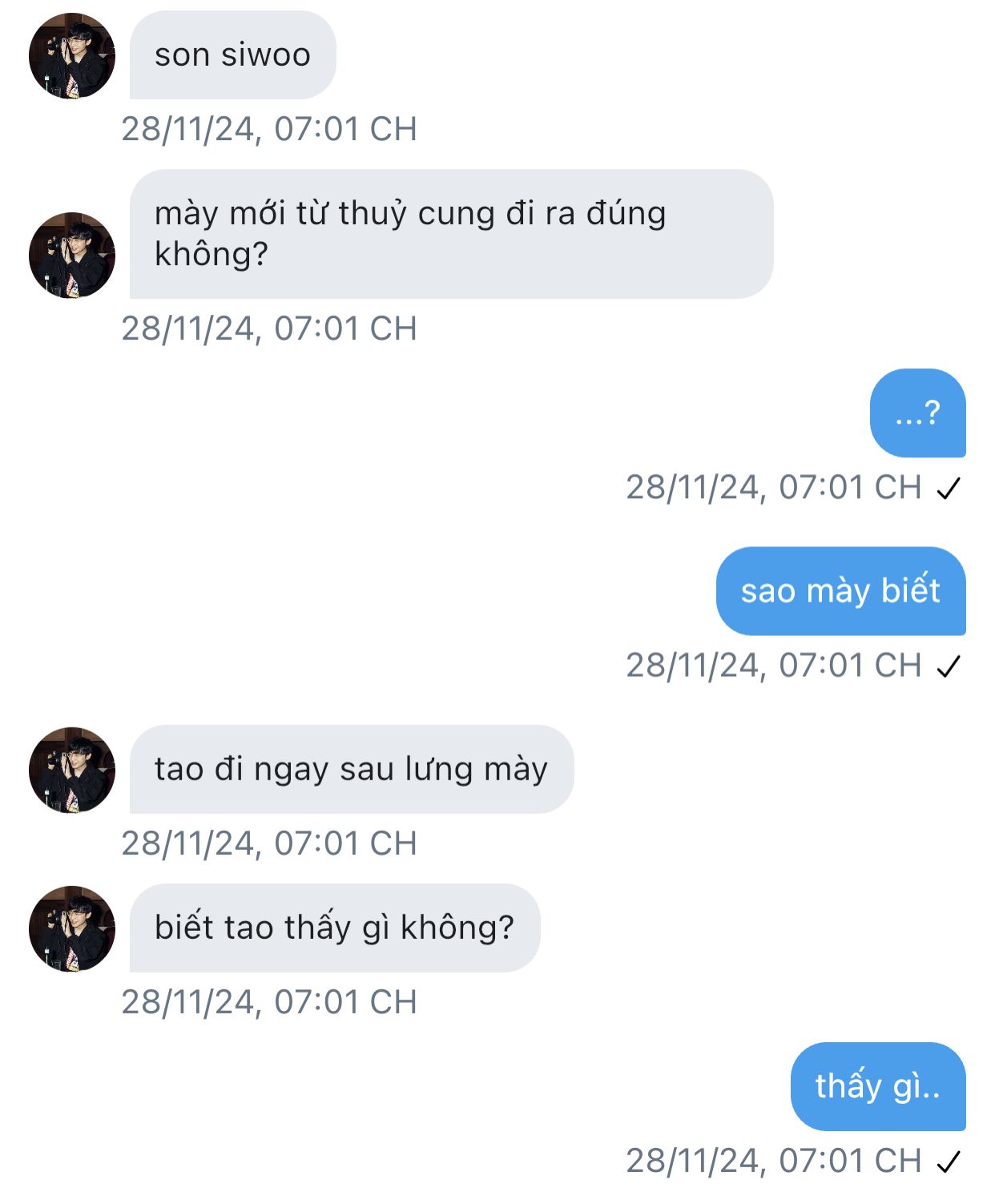Tap avatar beside "biết tao thấy gì không?"
995x1204 pixels.
[72, 928]
